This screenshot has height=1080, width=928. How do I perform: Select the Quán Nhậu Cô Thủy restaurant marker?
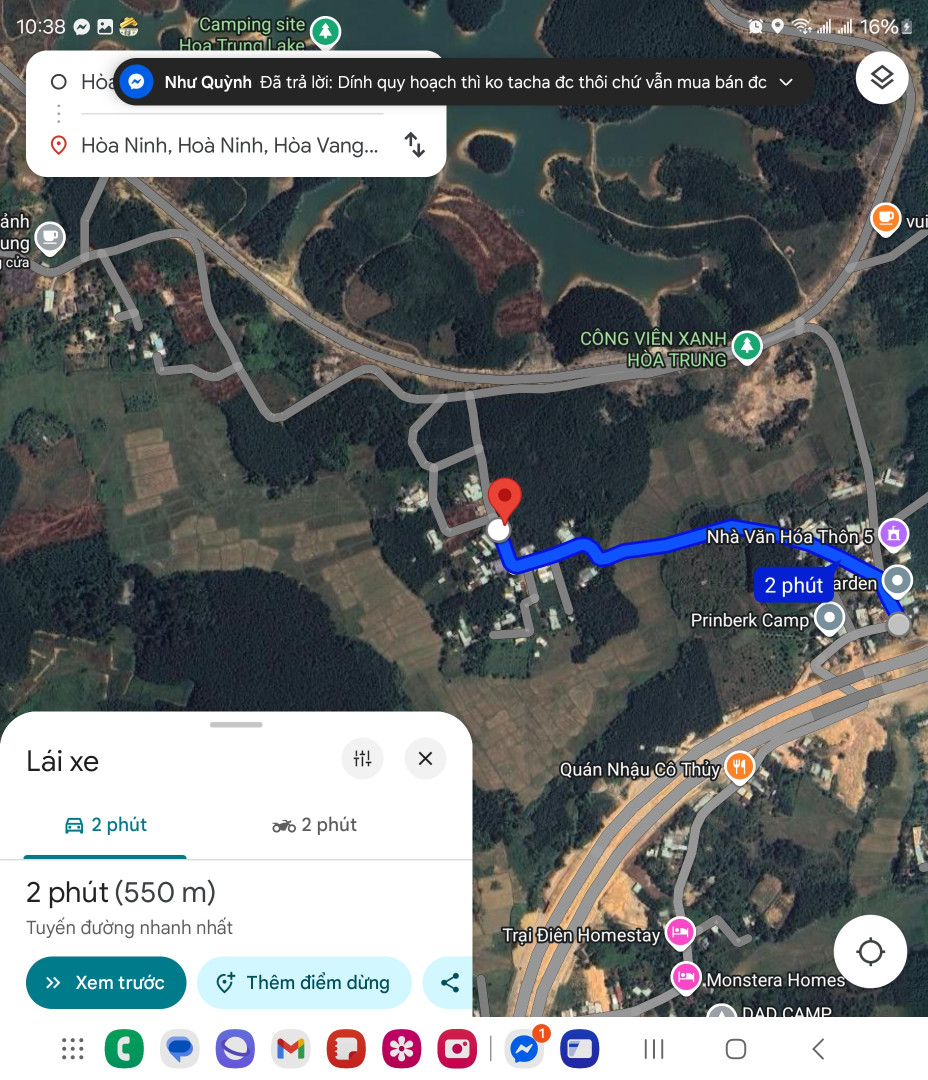click(x=738, y=767)
